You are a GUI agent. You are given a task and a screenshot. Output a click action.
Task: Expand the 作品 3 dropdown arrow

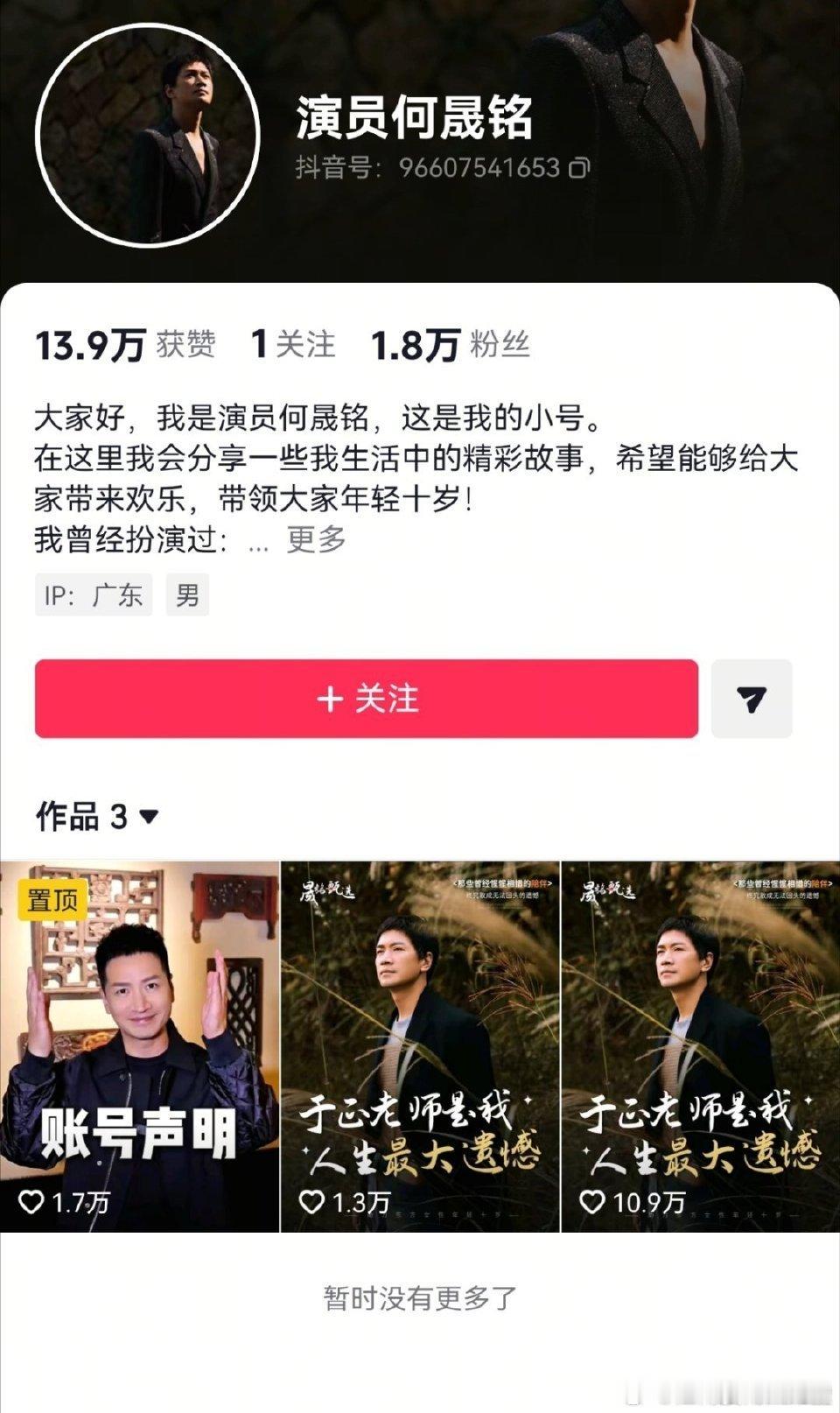[x=149, y=819]
